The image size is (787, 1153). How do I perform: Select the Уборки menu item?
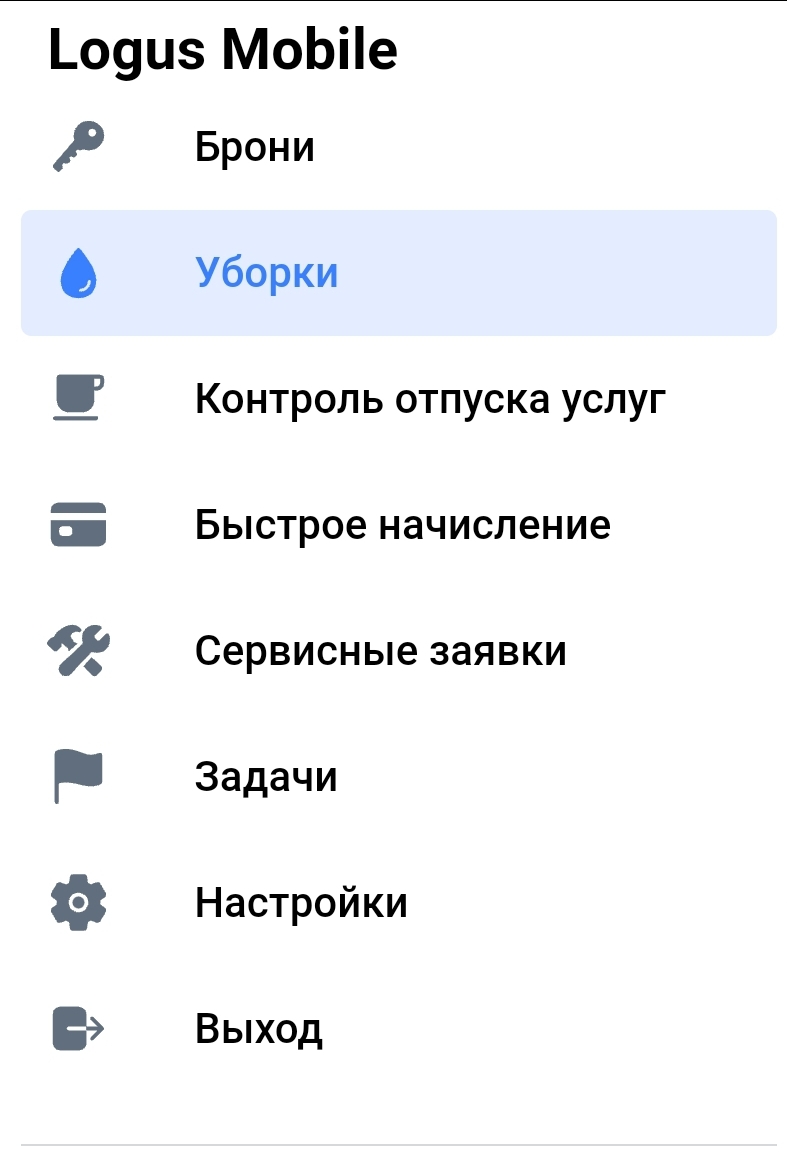tap(267, 273)
